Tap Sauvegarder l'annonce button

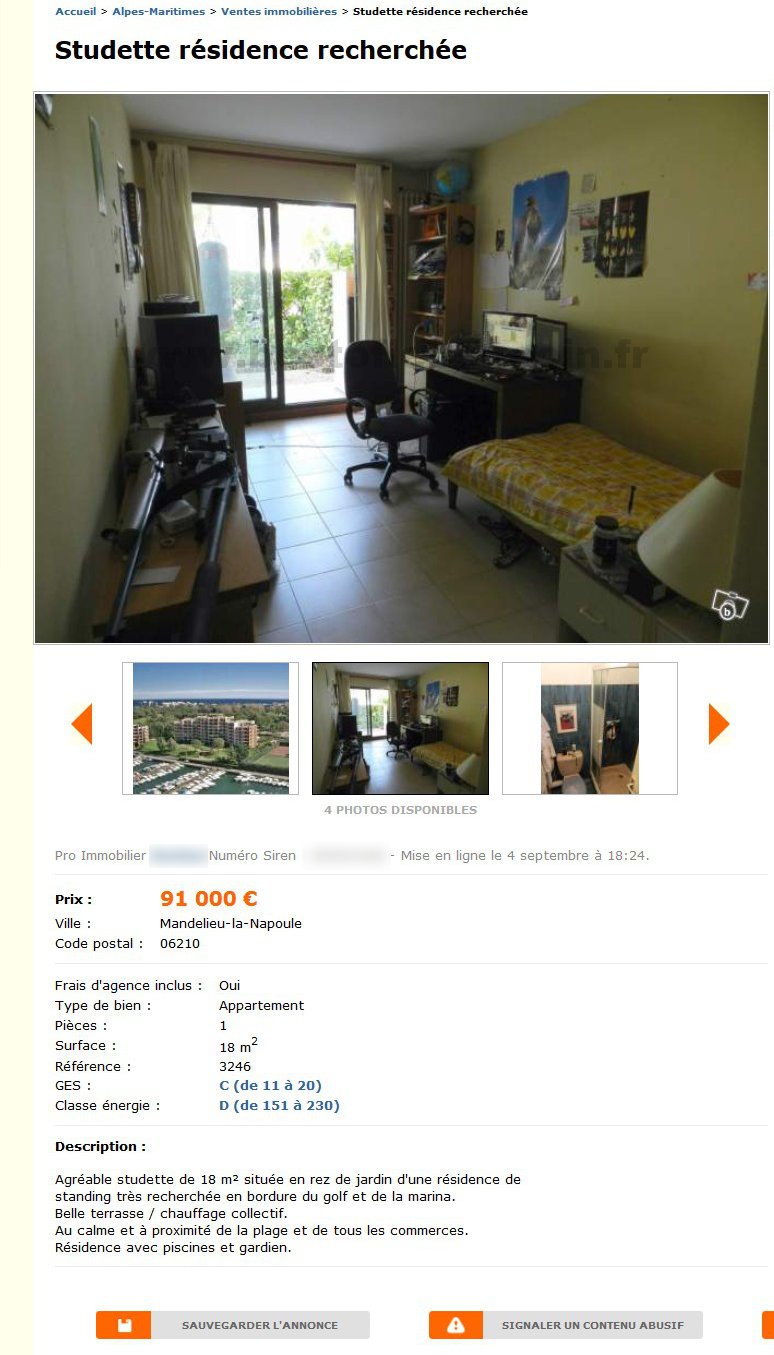pyautogui.click(x=233, y=1325)
